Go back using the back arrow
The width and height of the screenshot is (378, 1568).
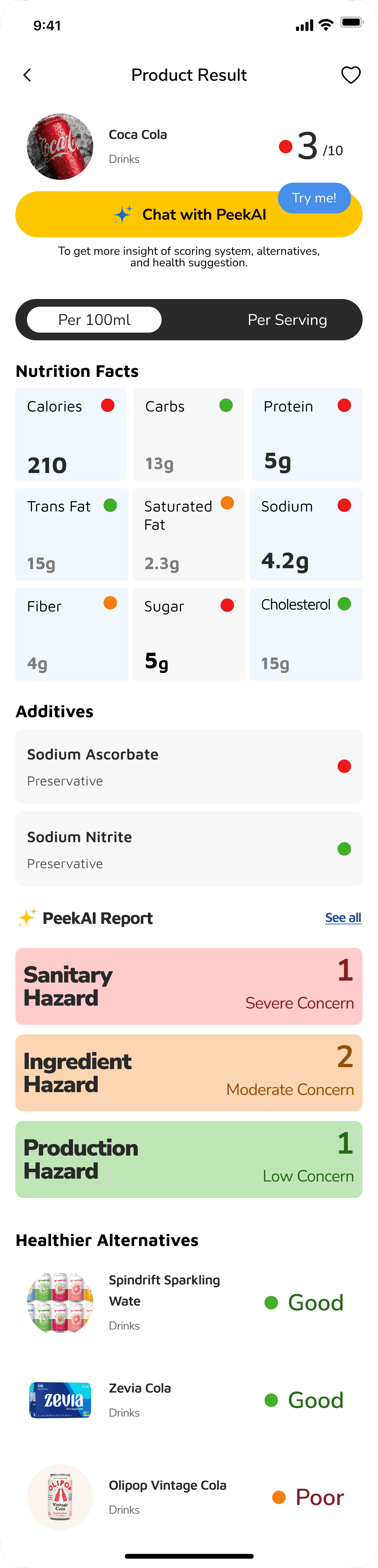27,75
